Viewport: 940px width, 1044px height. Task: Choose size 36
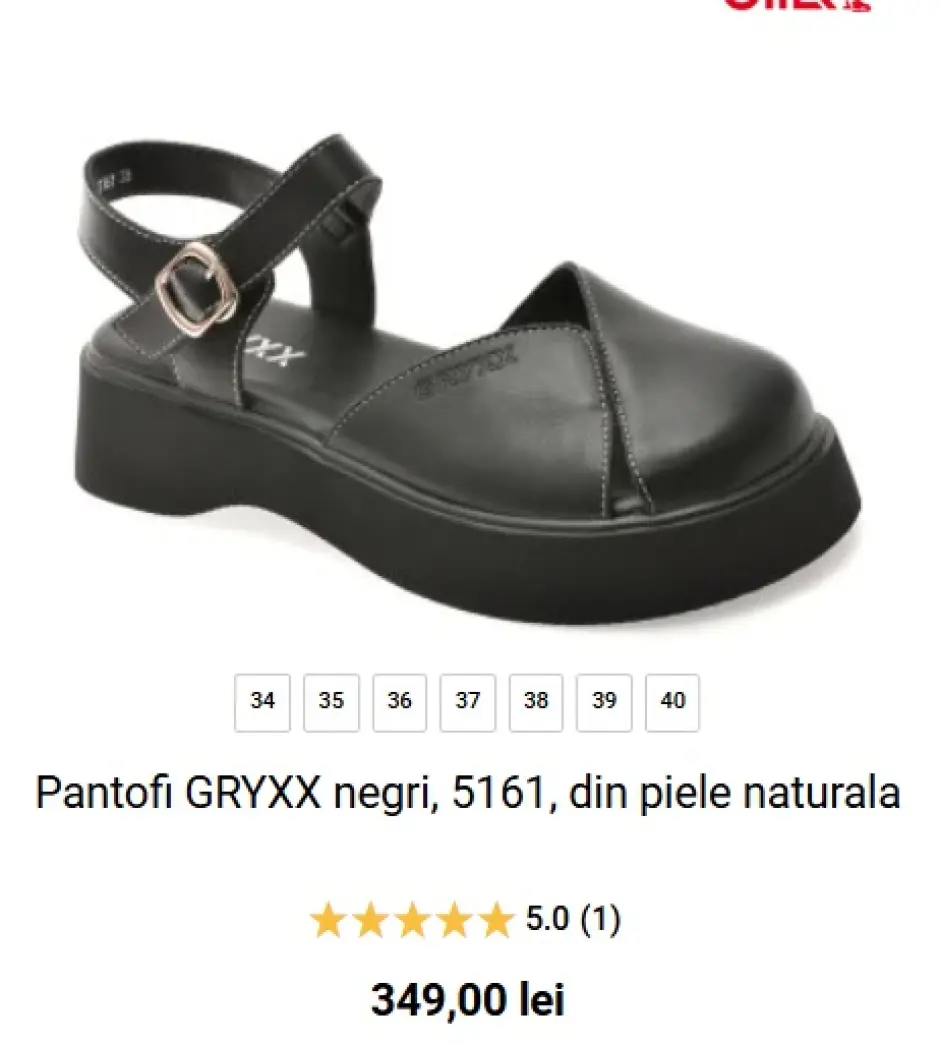pos(400,702)
